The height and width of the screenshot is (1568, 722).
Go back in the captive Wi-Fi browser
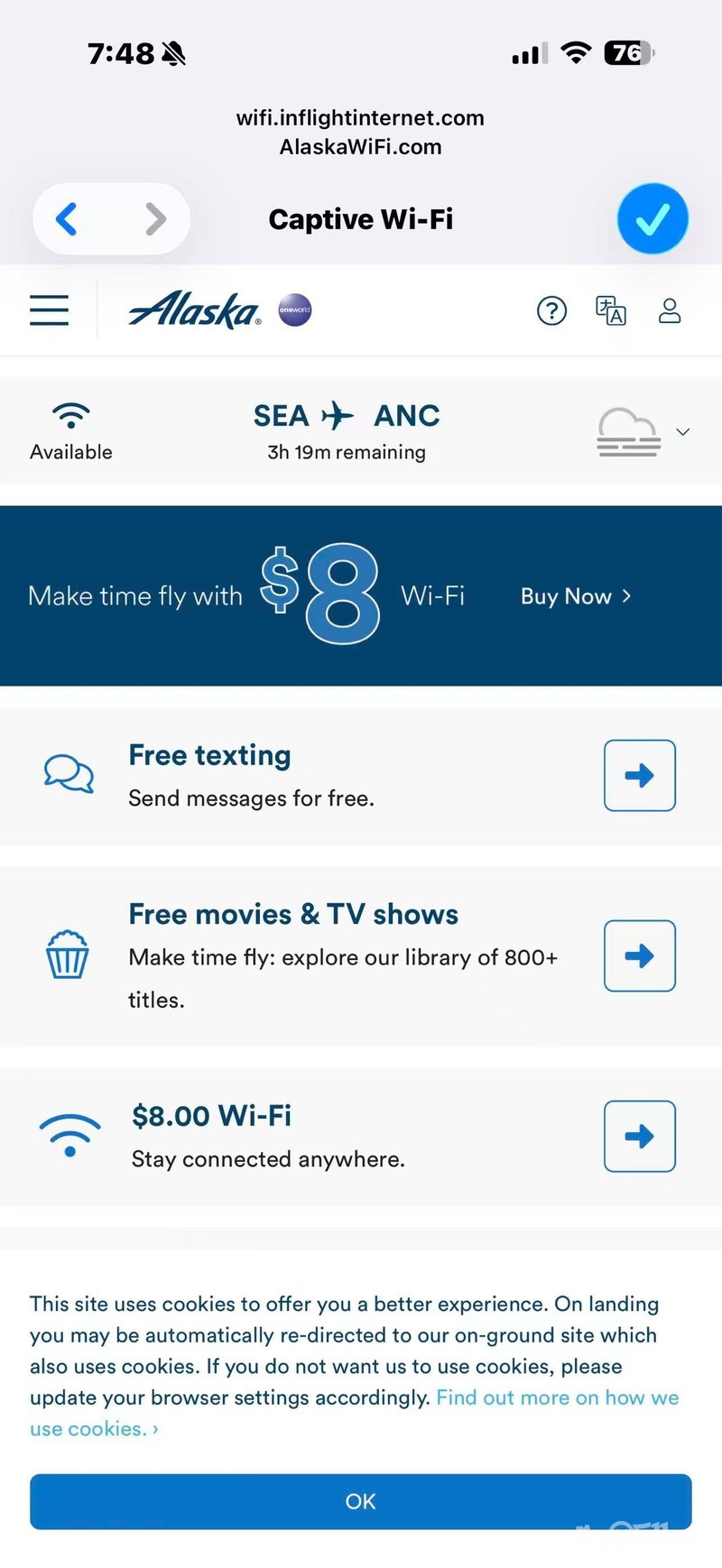pyautogui.click(x=67, y=219)
